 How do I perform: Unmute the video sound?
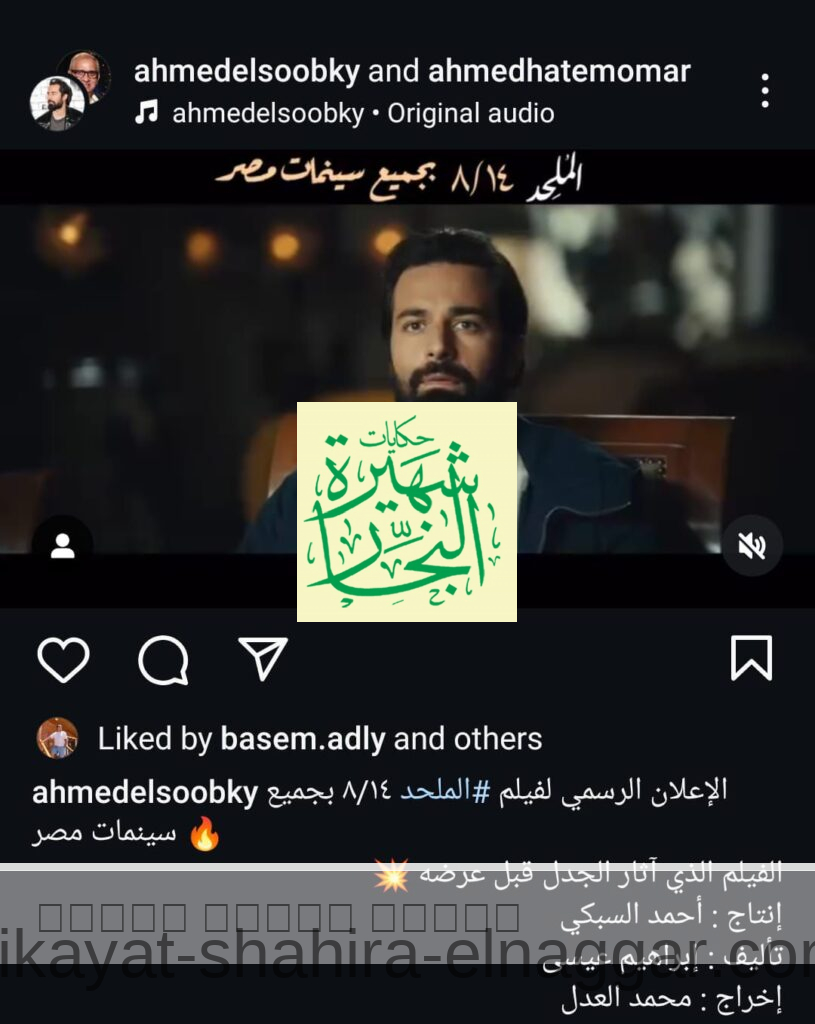(752, 545)
